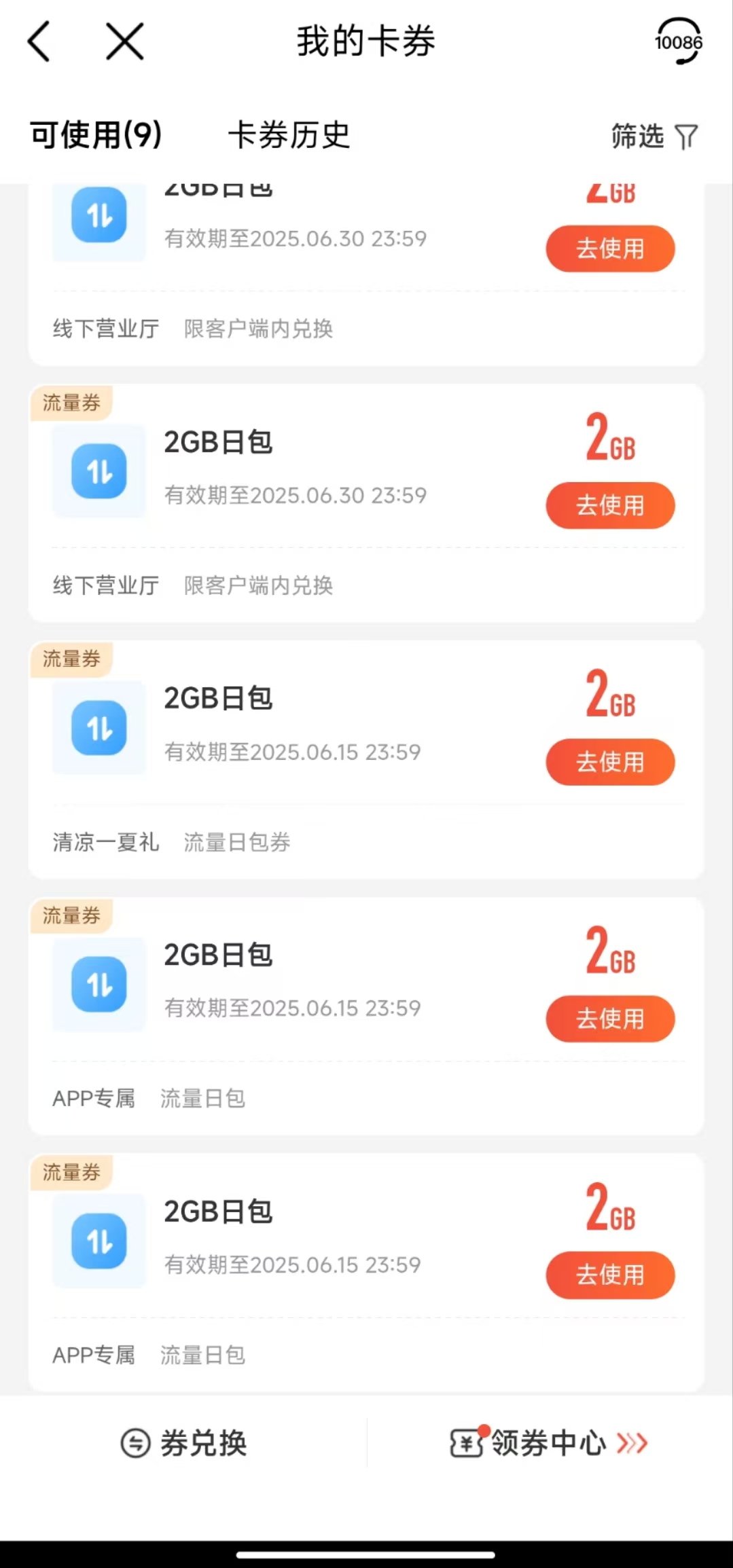Select the 流量券 label on the second coupon
The height and width of the screenshot is (1568, 733).
[x=71, y=402]
